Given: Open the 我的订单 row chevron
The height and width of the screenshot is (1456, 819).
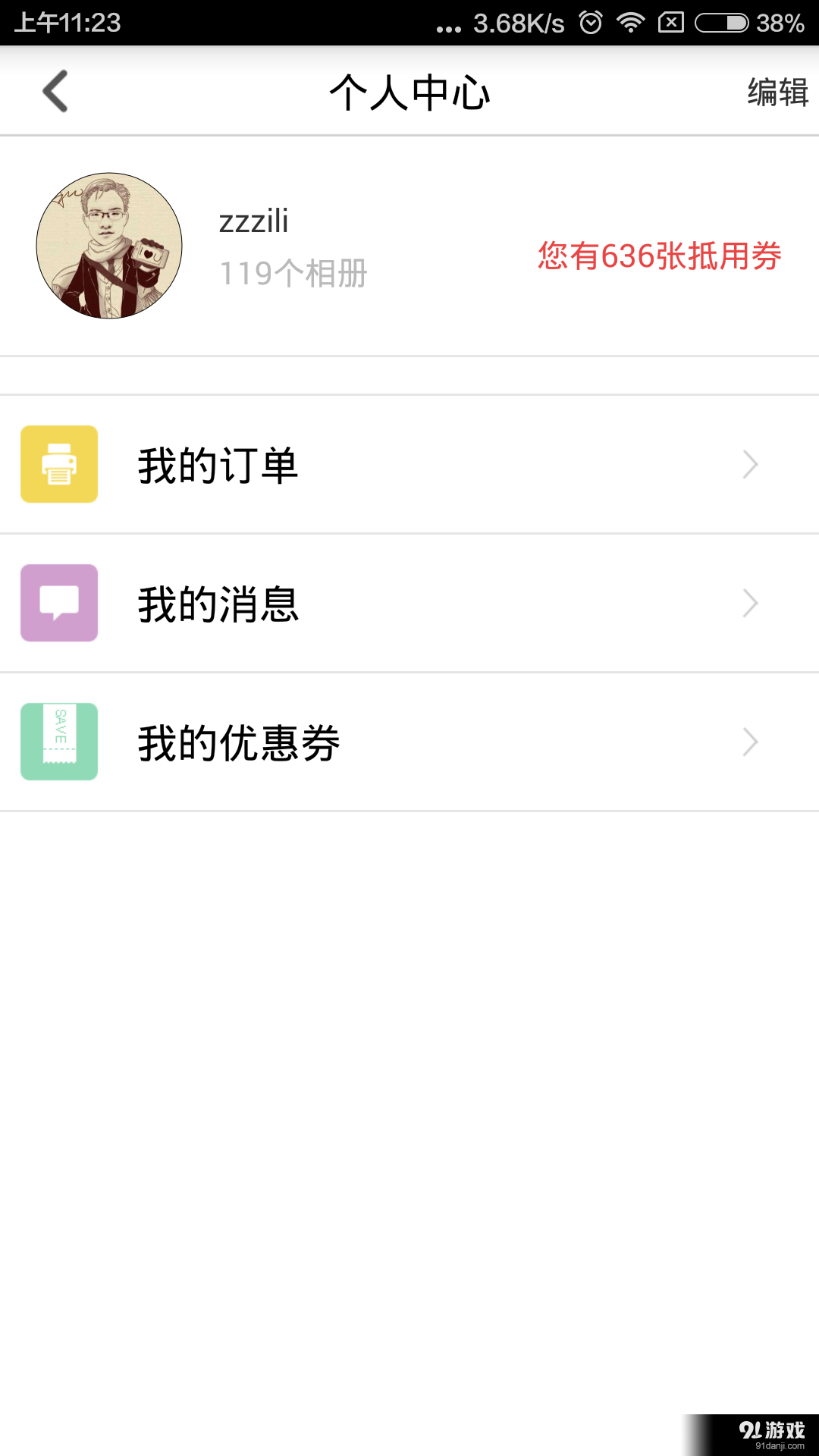Looking at the screenshot, I should [749, 464].
